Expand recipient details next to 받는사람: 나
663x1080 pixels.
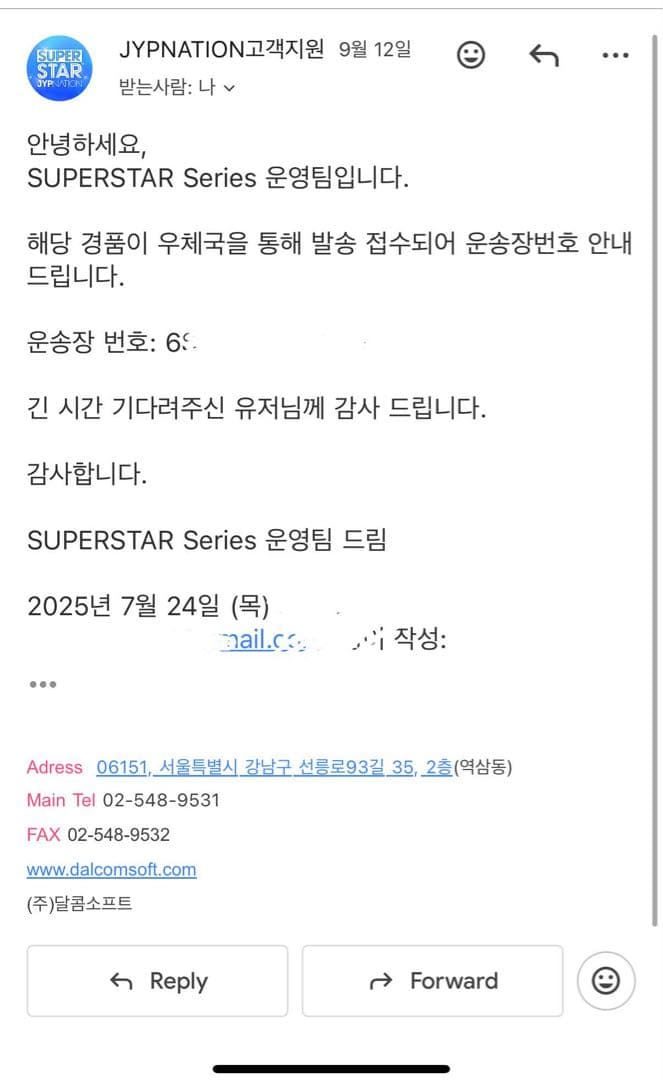pyautogui.click(x=230, y=88)
